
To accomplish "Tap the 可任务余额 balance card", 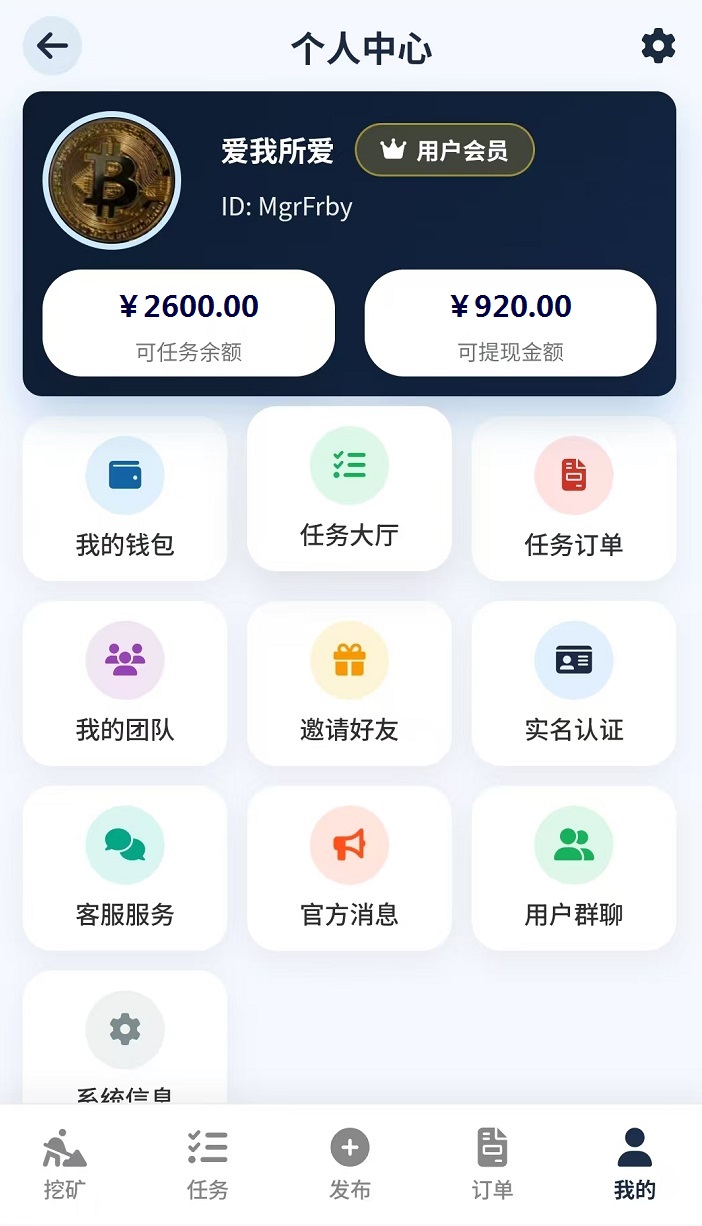I will coord(188,323).
